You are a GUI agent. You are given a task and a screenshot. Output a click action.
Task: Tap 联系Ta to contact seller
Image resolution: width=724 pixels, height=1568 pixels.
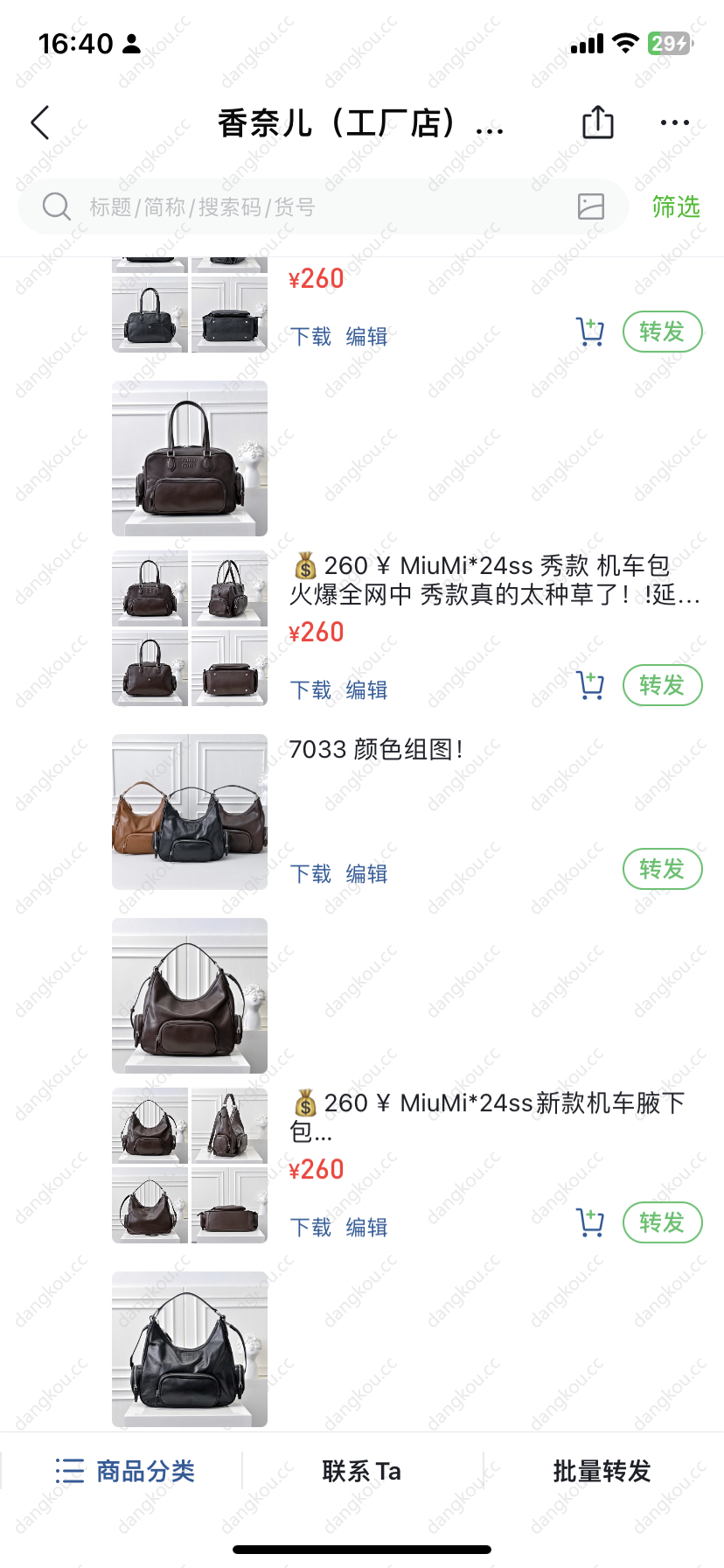pos(362,1471)
